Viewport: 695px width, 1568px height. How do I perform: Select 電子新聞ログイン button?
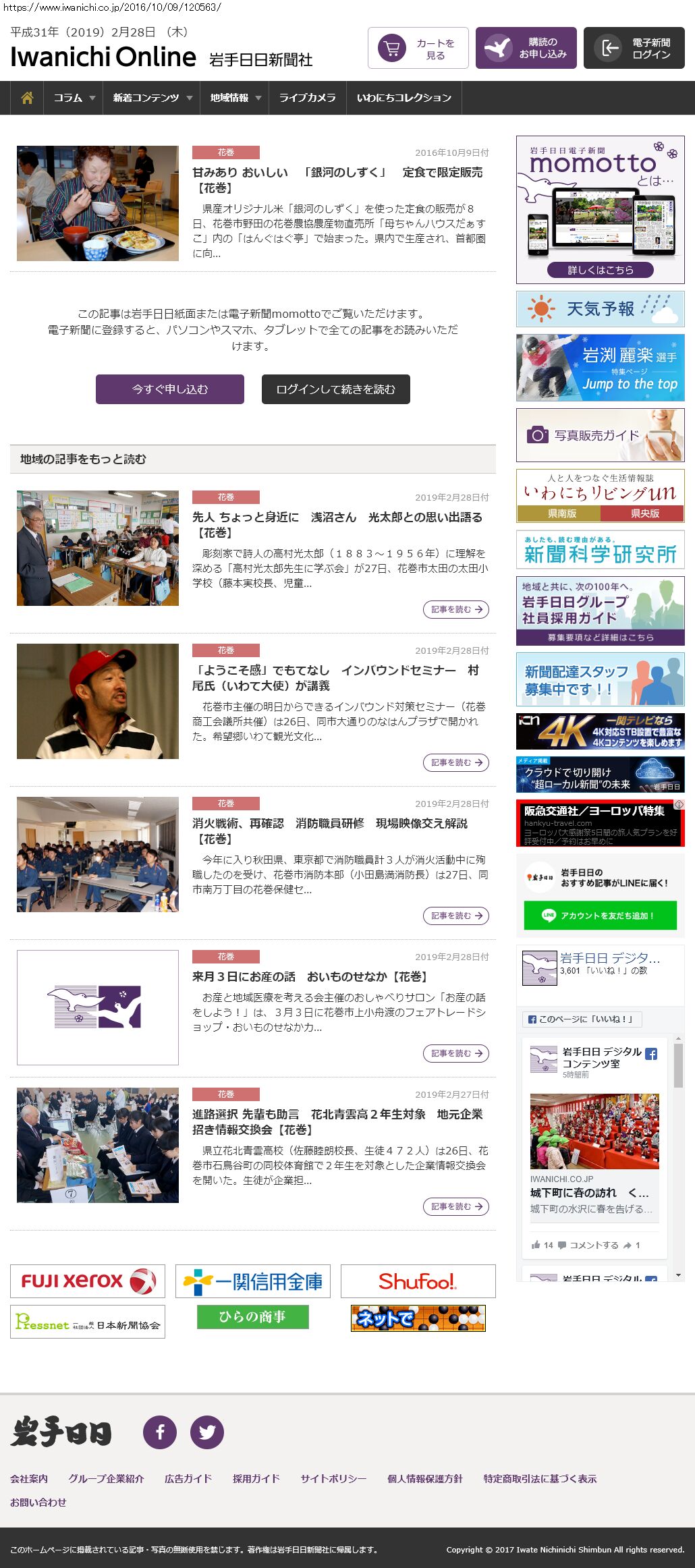[x=634, y=48]
